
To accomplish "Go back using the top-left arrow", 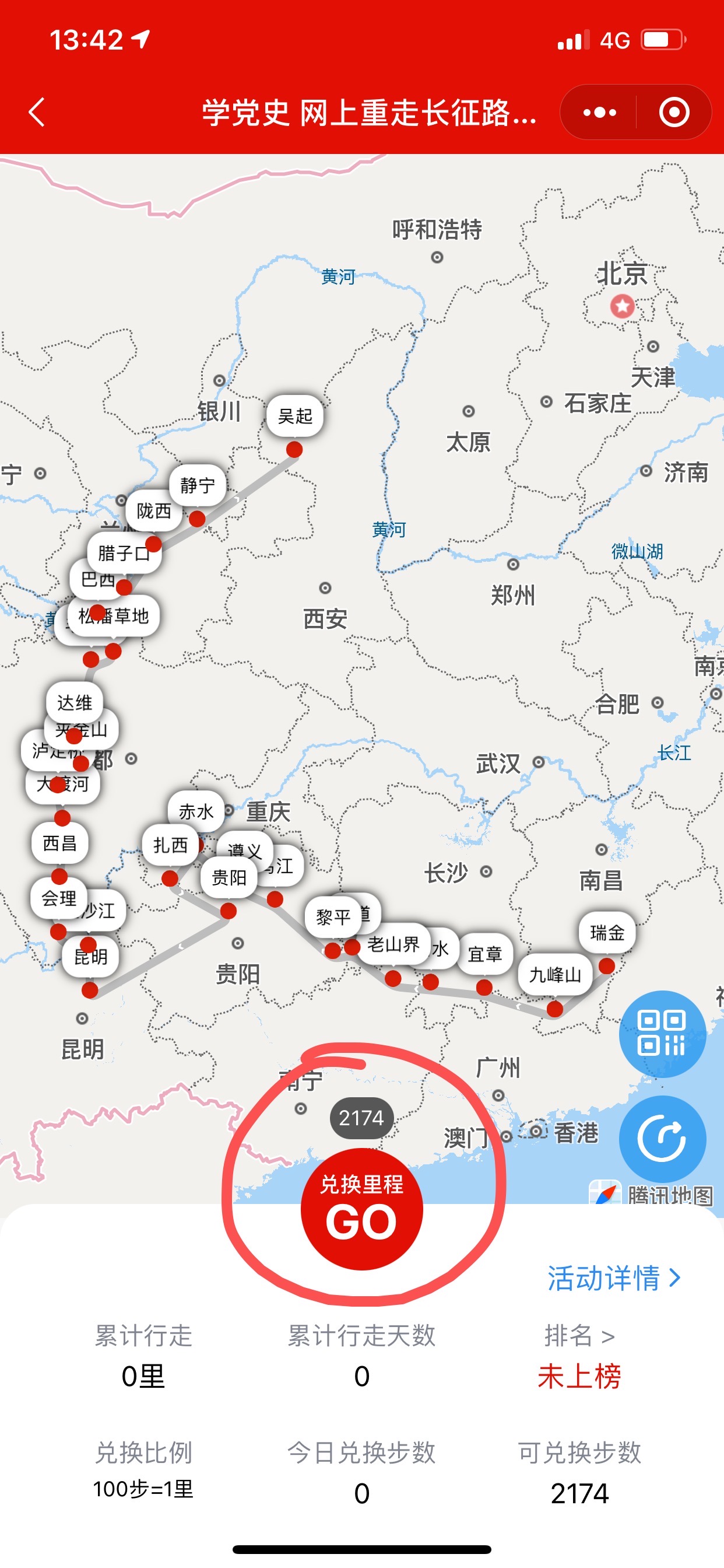I will 37,113.
